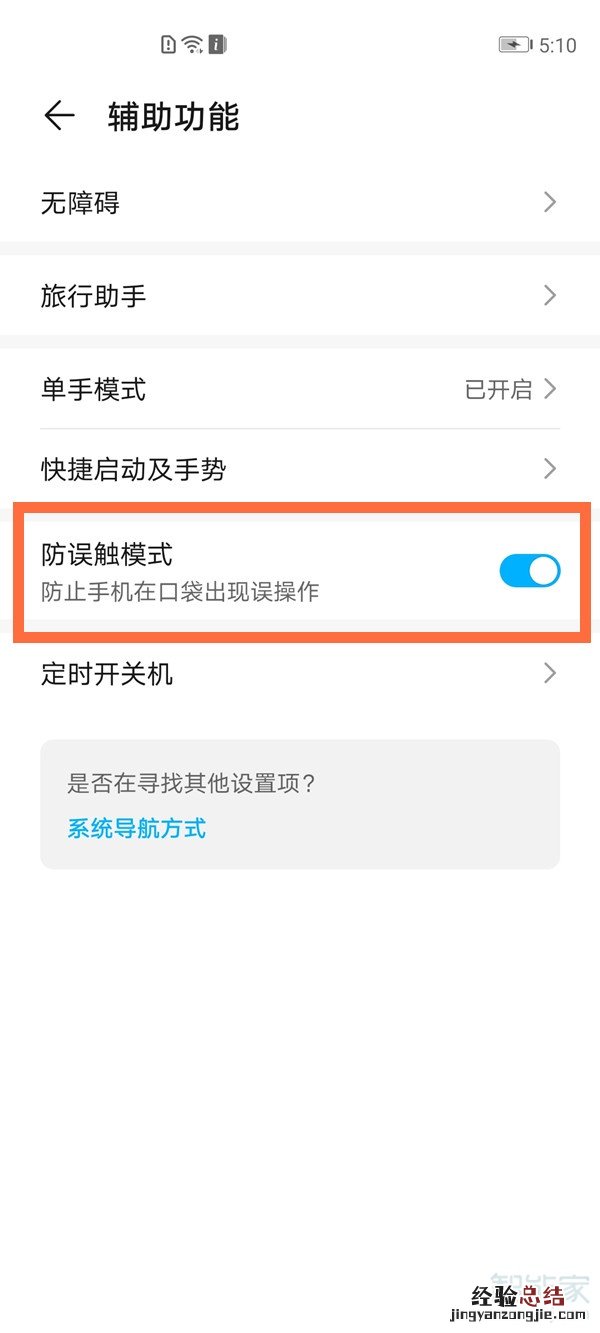Screen dimensions: 600x1333
Task: Open 快捷启动及手势 settings
Action: [300, 468]
